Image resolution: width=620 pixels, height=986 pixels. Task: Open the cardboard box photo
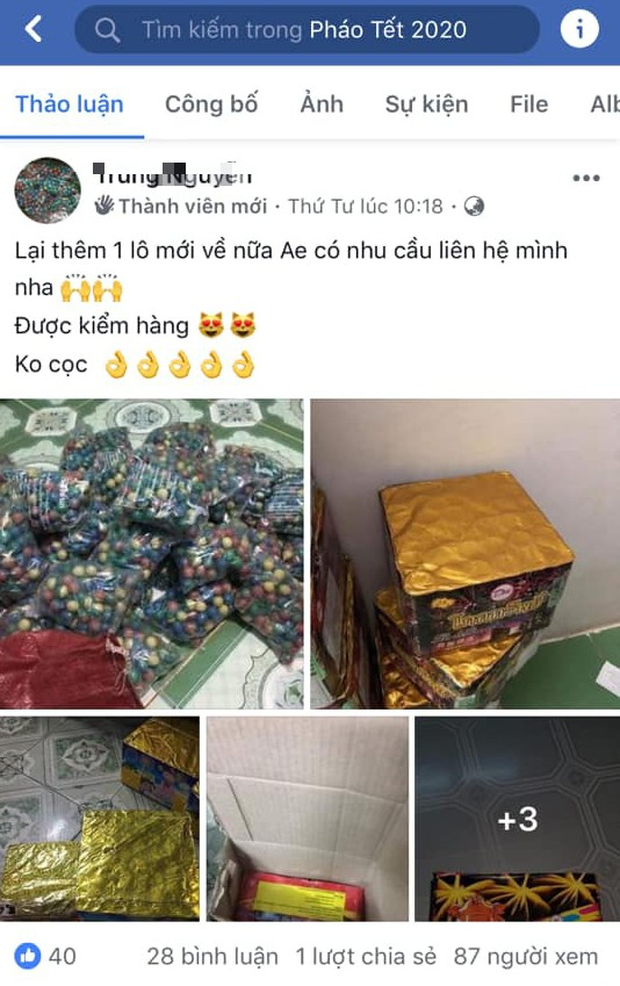pos(307,818)
